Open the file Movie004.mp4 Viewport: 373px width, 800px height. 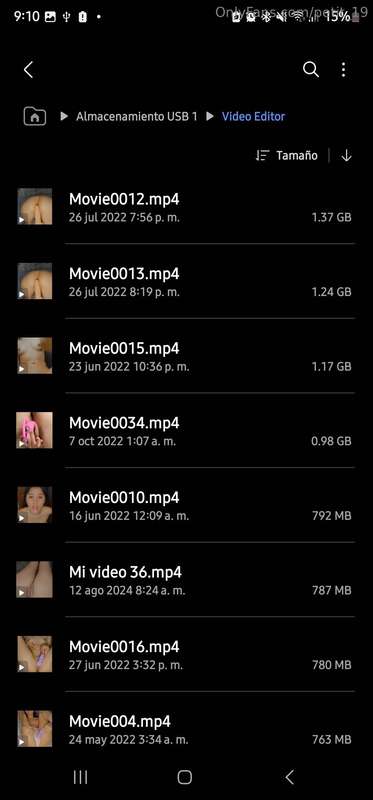[x=186, y=728]
